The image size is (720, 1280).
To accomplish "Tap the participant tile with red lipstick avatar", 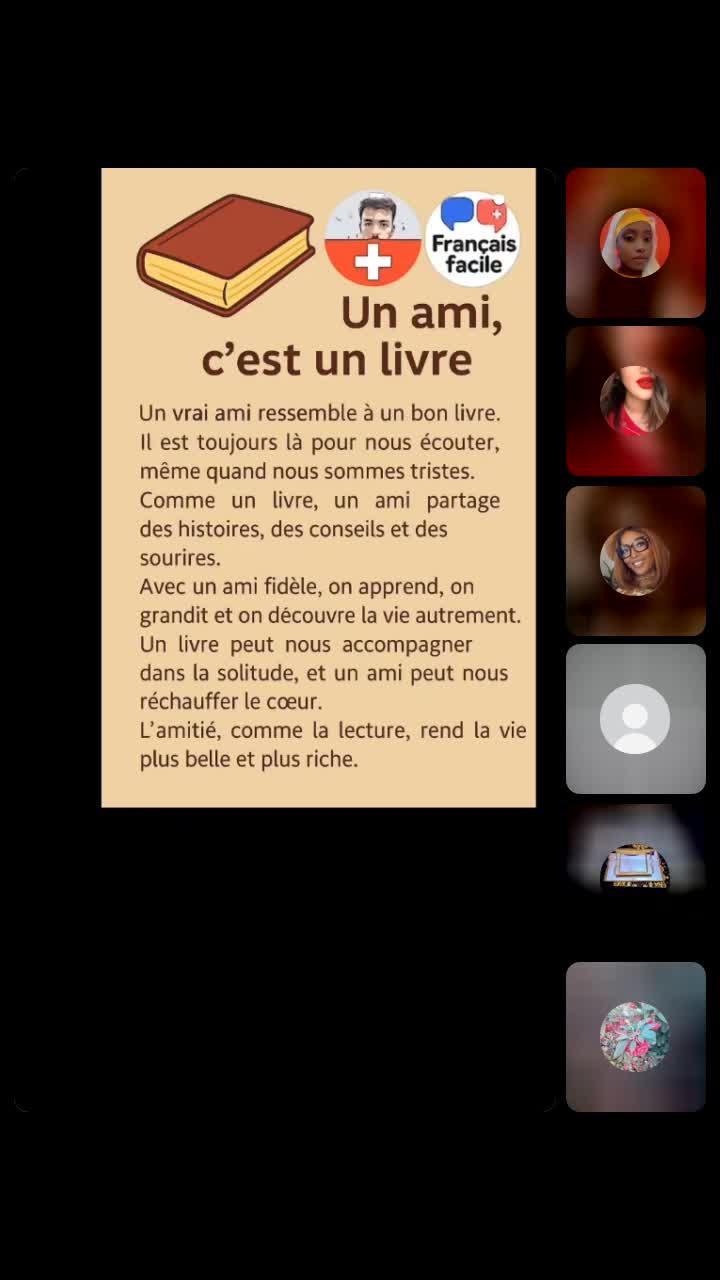I will (635, 401).
